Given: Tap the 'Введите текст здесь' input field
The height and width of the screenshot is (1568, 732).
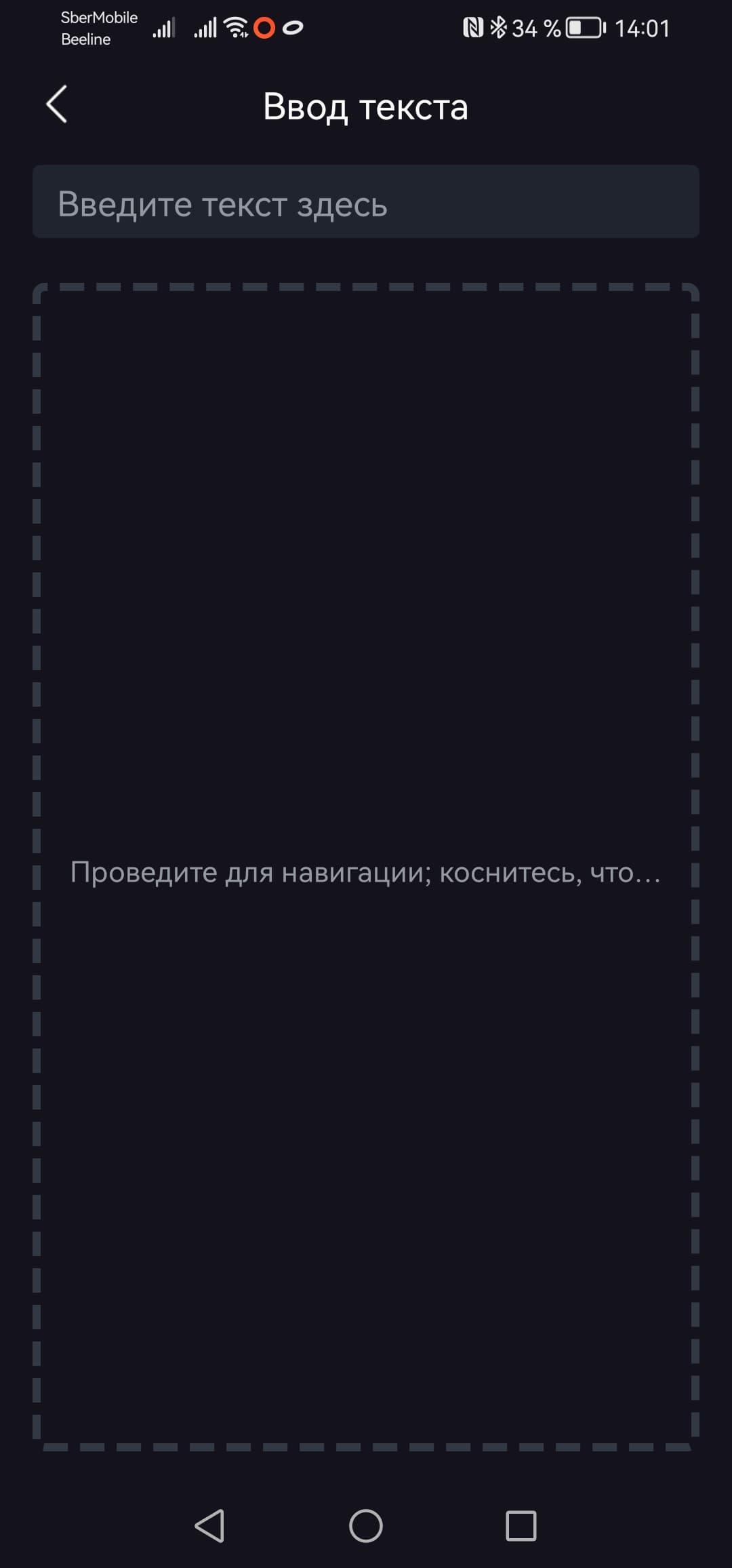Looking at the screenshot, I should [x=366, y=202].
